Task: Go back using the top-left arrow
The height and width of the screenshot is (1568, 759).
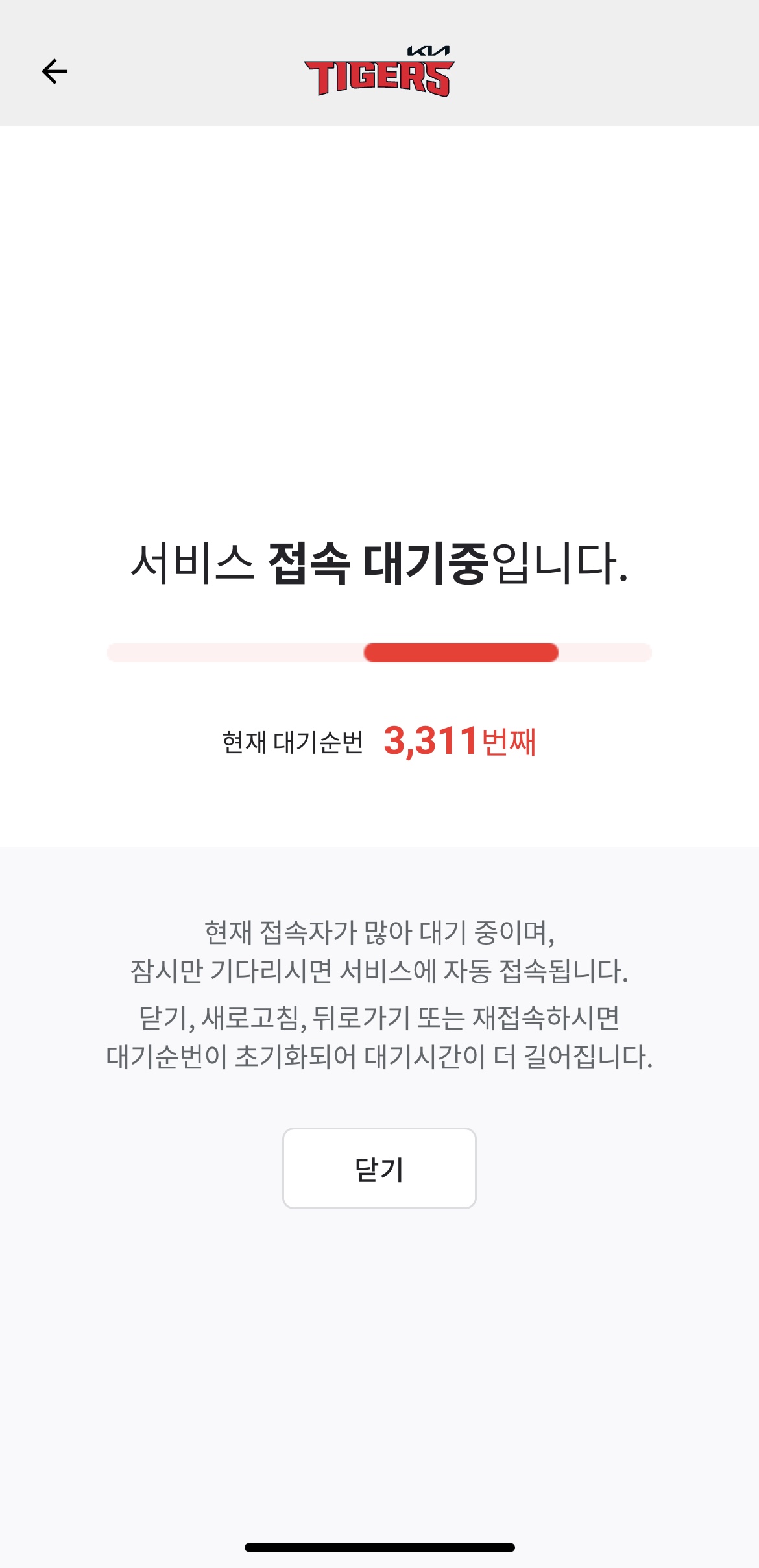Action: click(54, 71)
